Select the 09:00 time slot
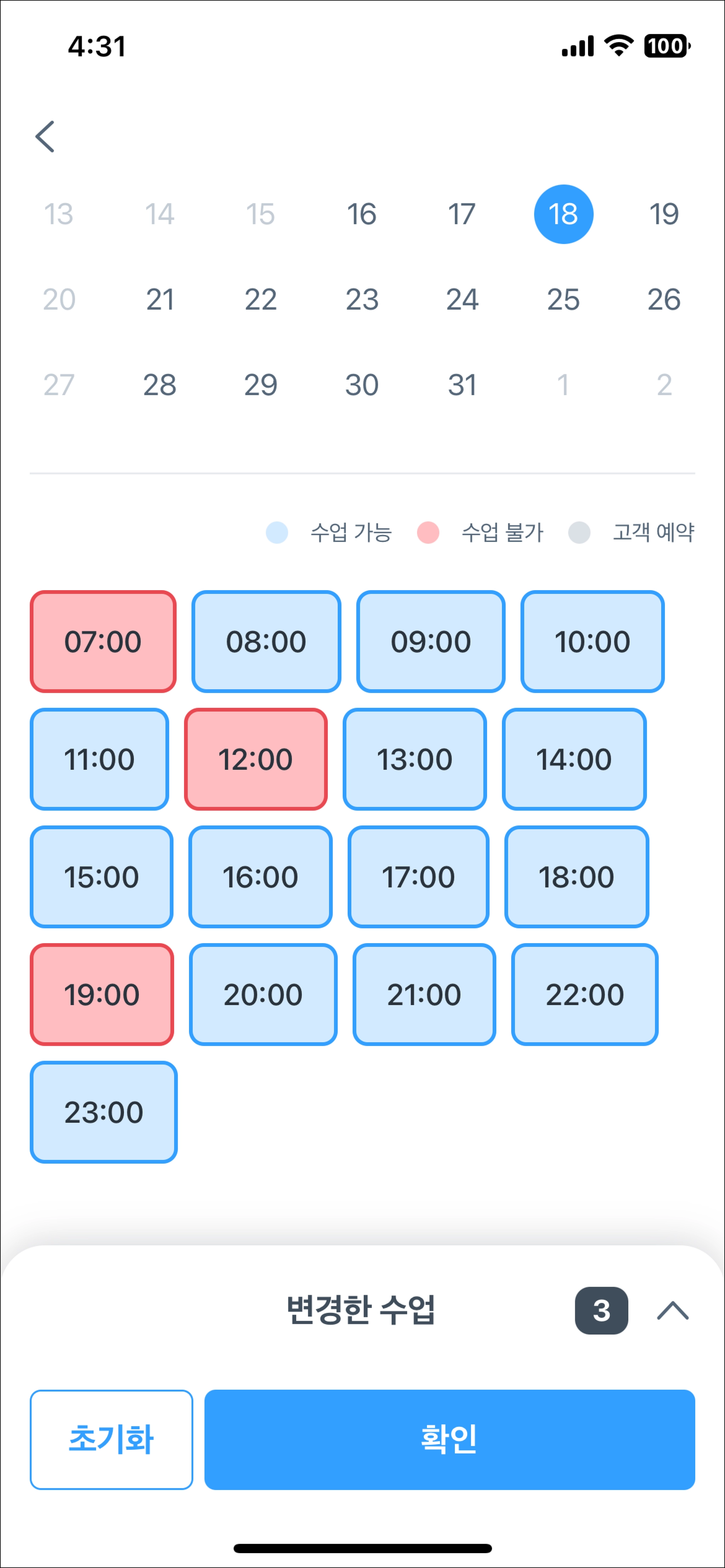This screenshot has width=725, height=1568. tap(431, 641)
